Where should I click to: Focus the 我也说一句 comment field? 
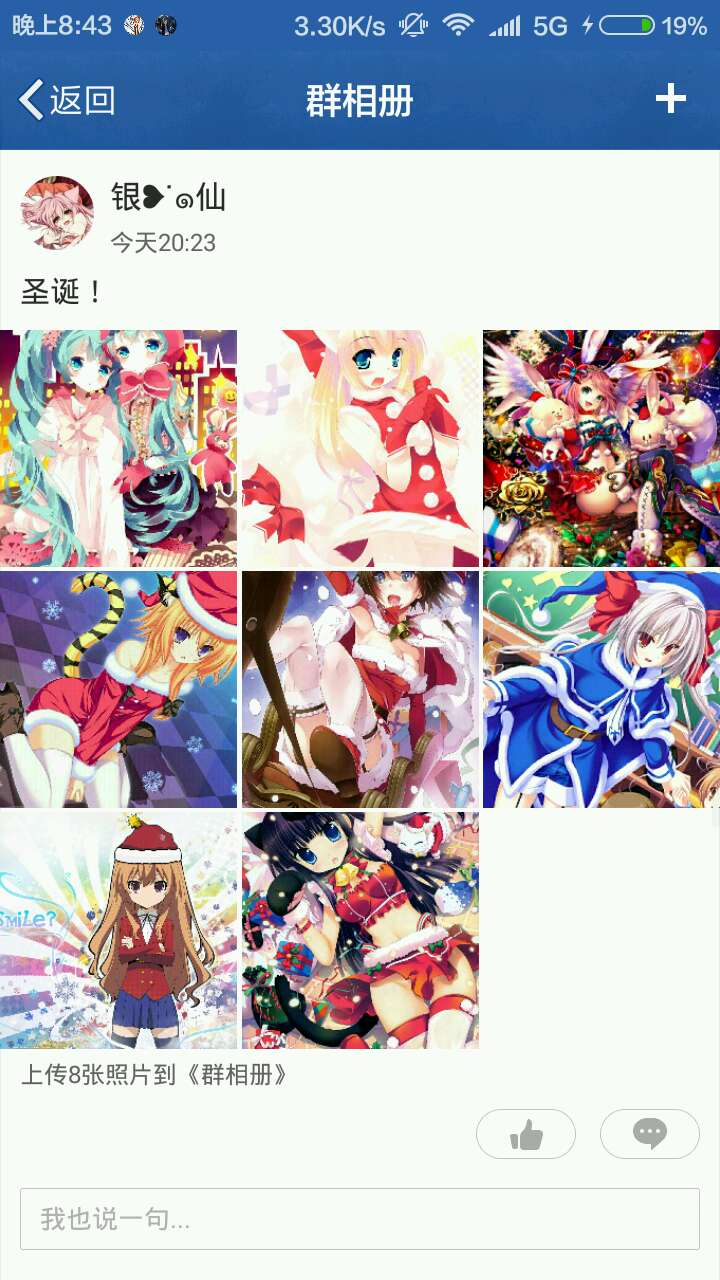[360, 1219]
